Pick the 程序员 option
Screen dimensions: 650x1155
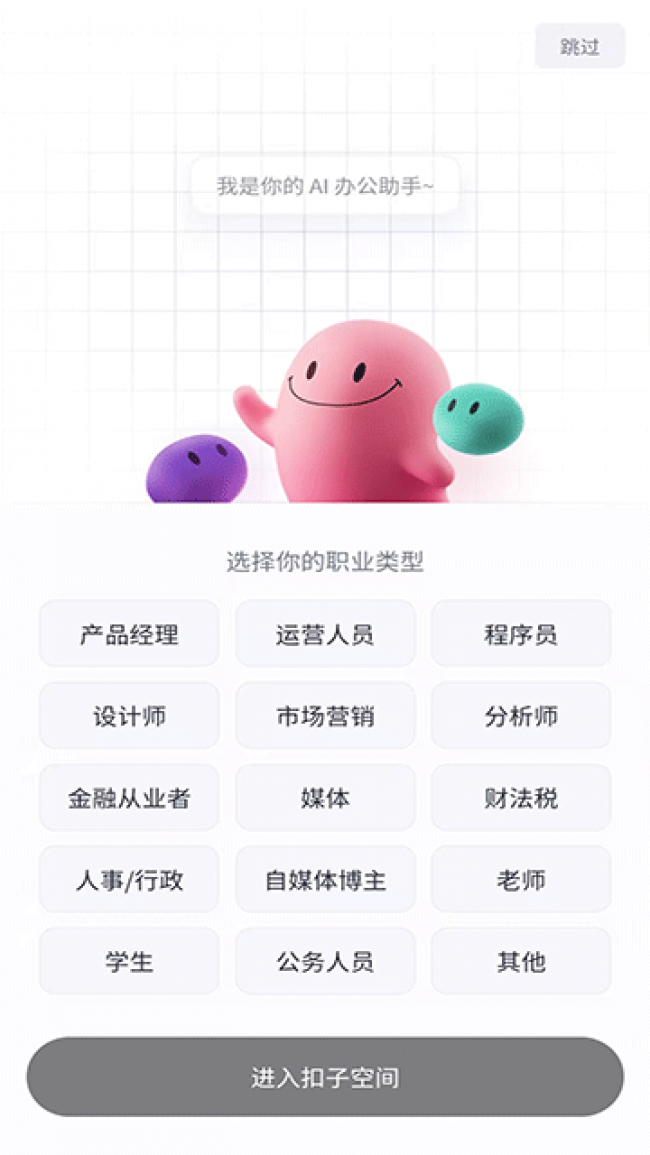pyautogui.click(x=521, y=634)
